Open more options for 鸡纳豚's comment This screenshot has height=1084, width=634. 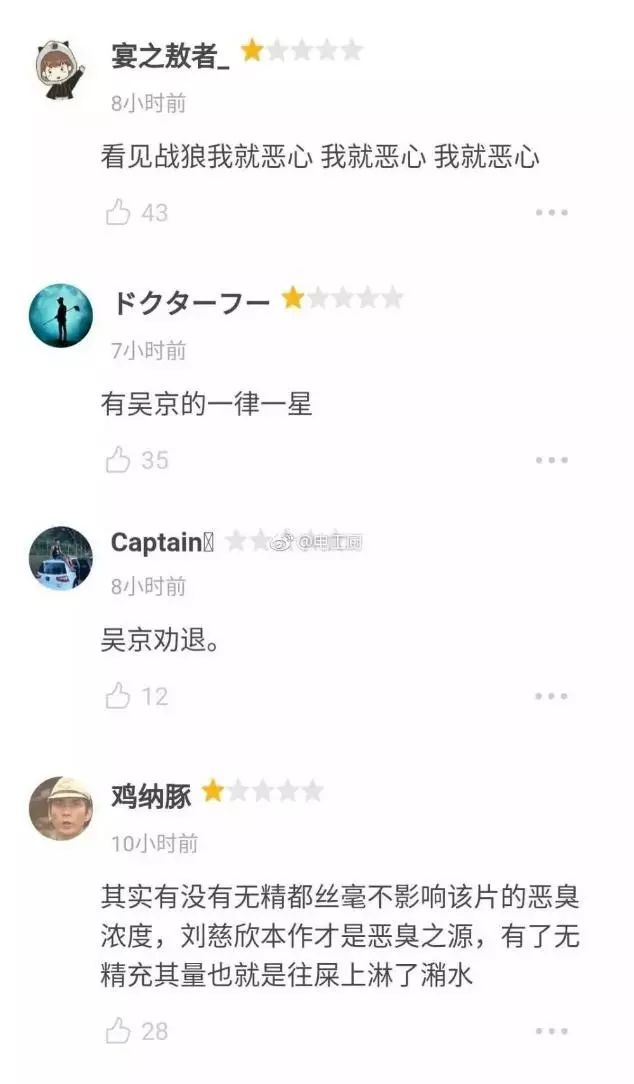551,1031
